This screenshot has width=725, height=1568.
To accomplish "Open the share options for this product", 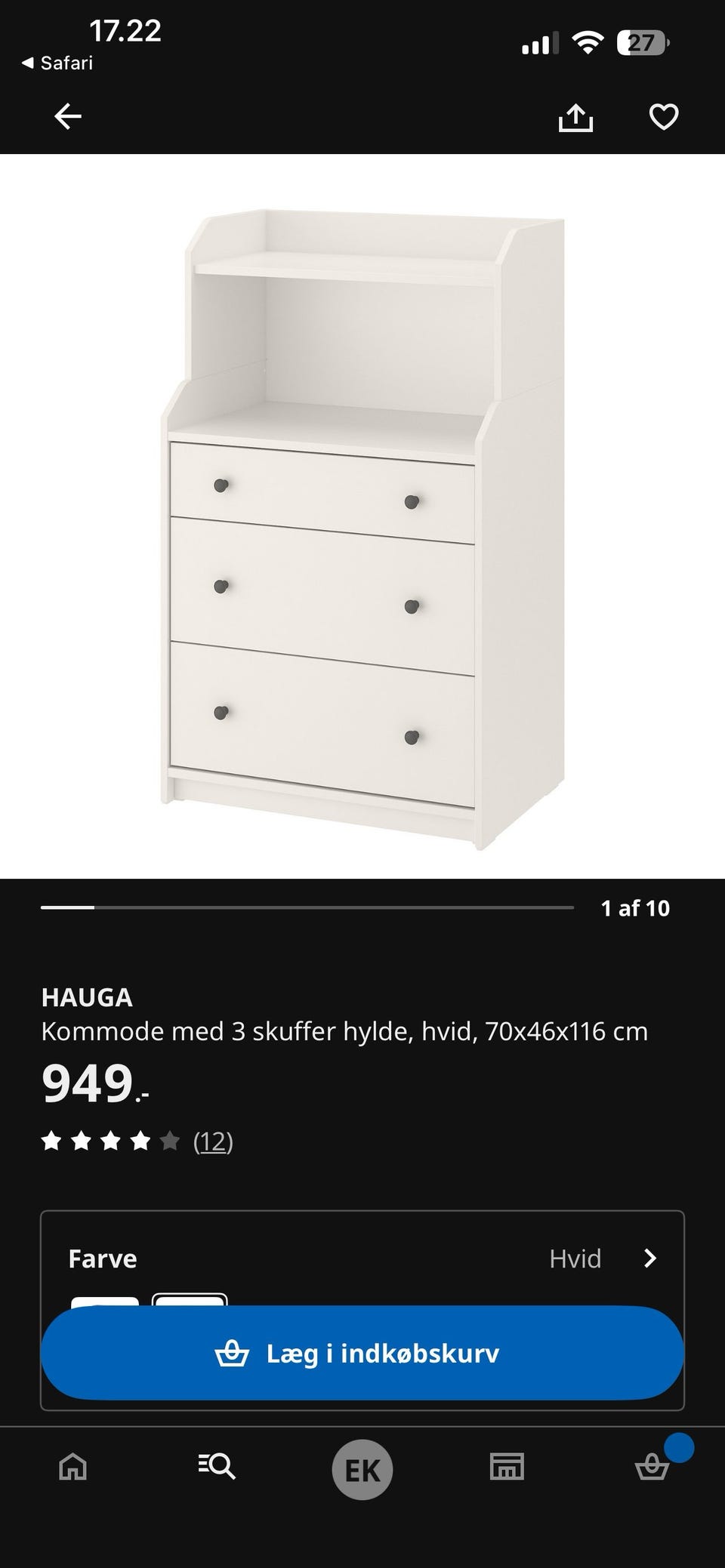I will point(575,117).
